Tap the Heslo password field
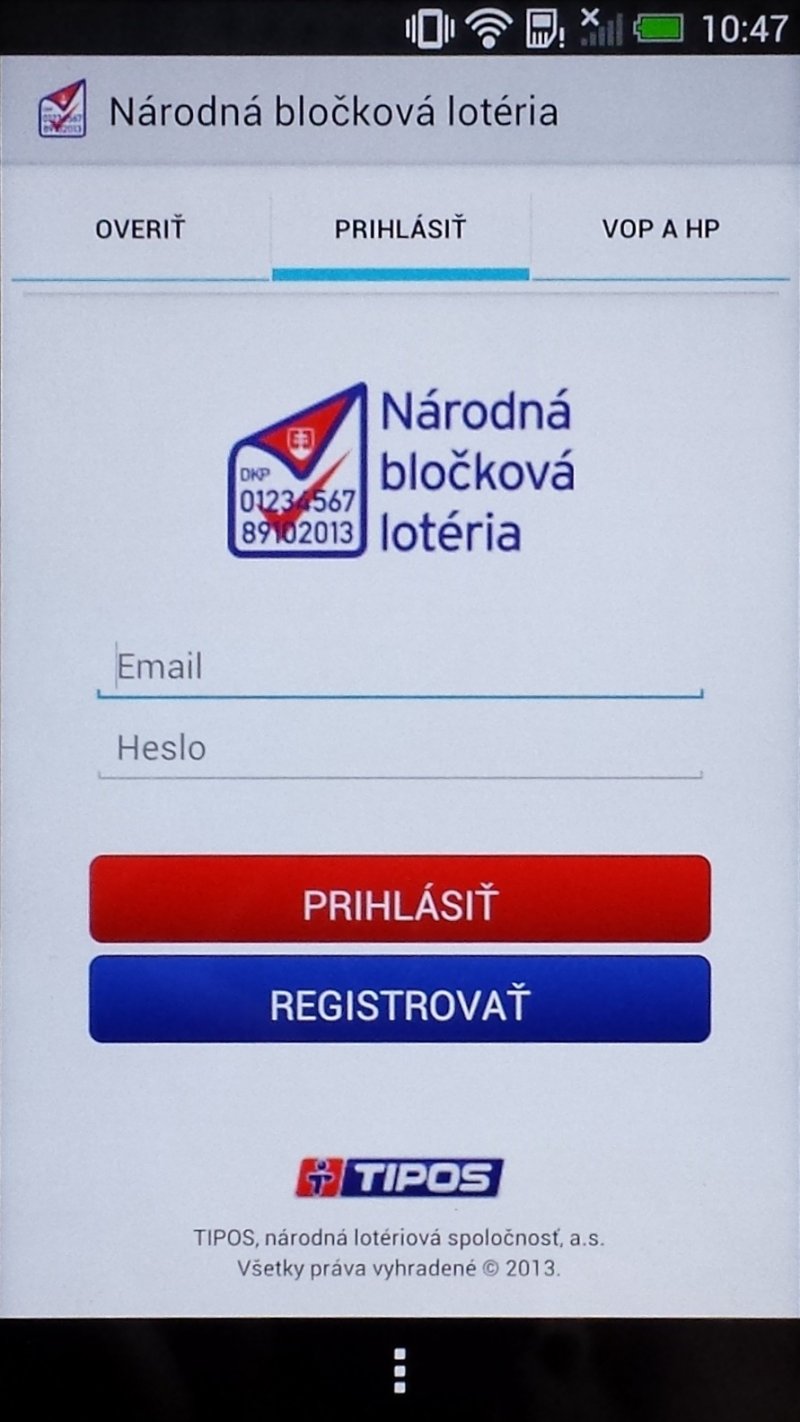 (400, 748)
